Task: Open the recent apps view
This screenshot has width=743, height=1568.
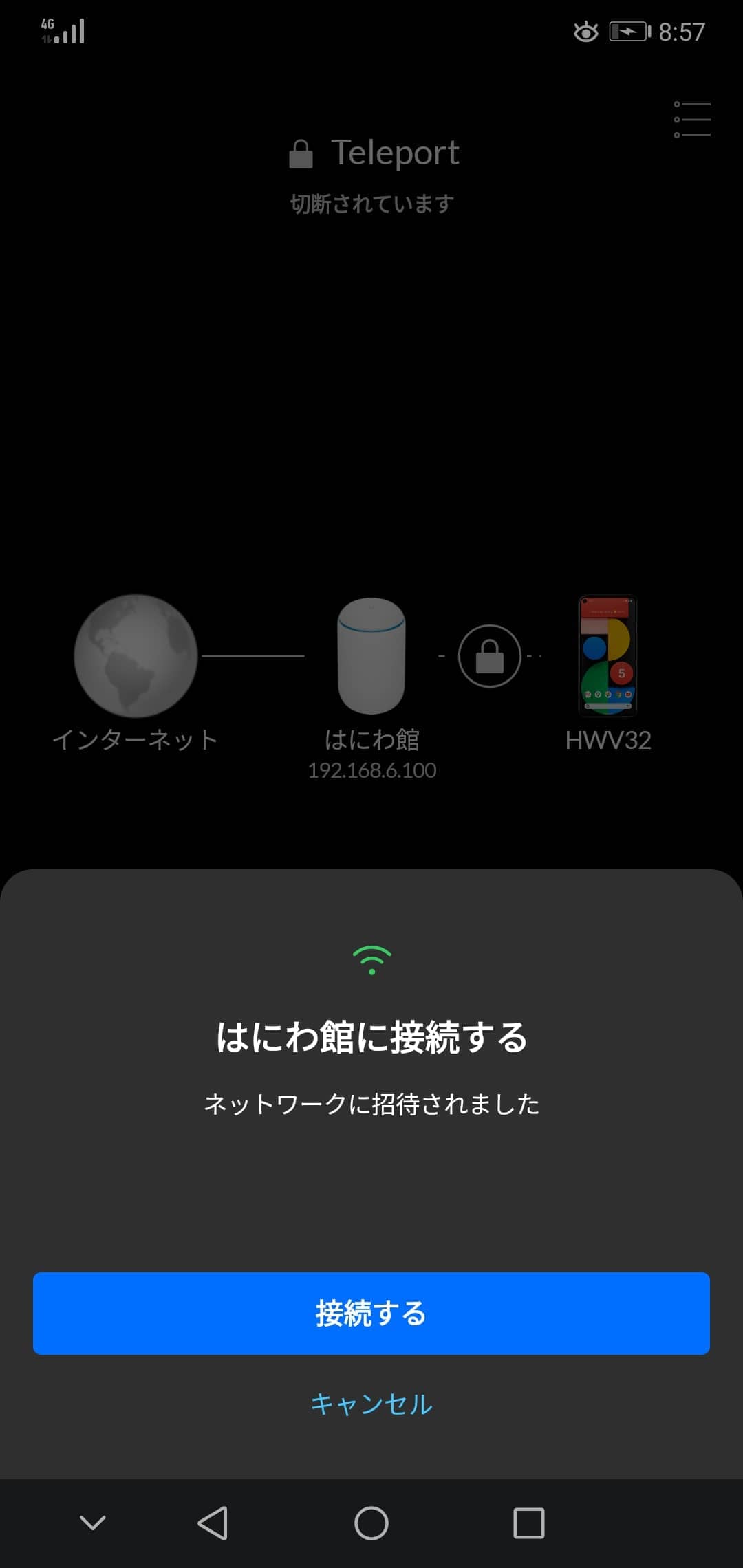Action: pos(529,1523)
